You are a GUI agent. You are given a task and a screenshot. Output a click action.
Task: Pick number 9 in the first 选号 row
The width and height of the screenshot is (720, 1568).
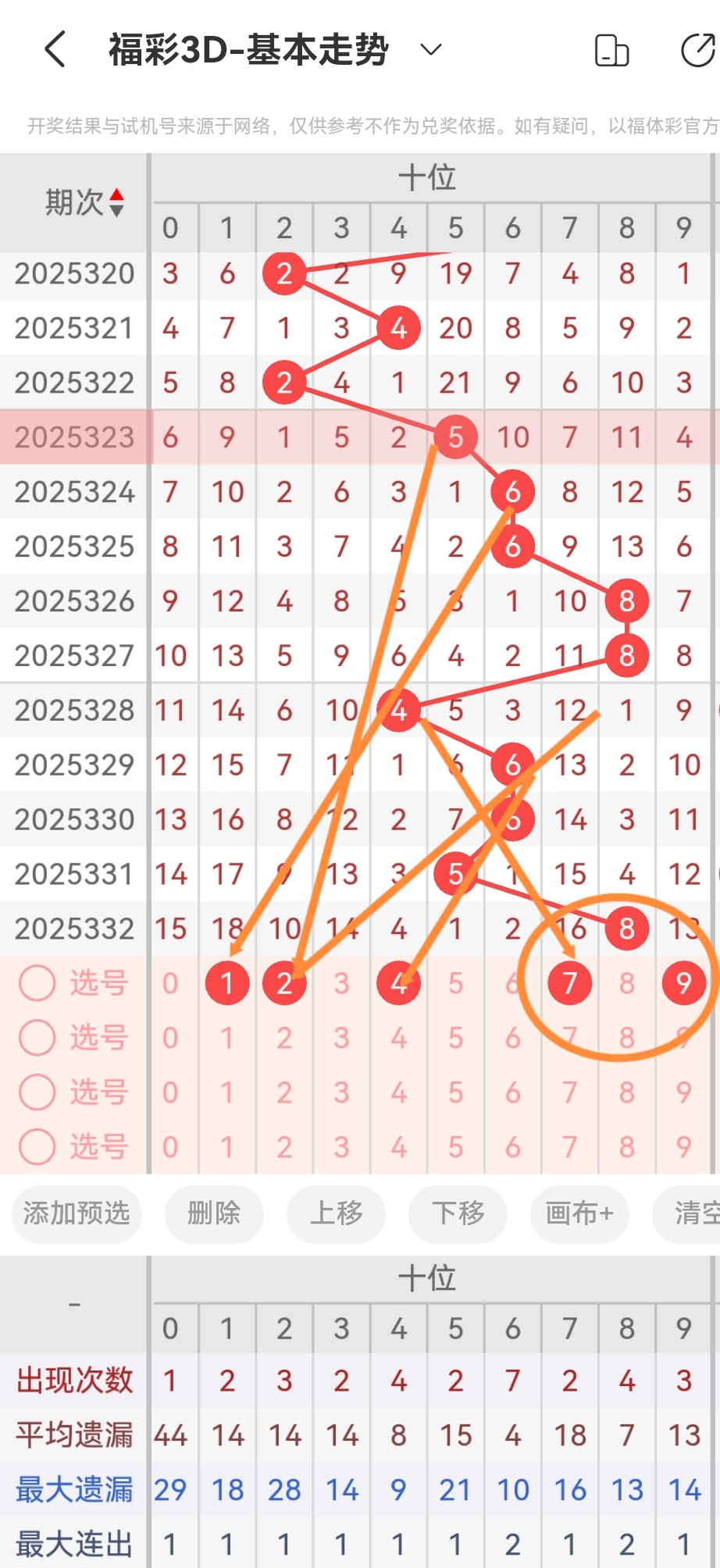tap(684, 983)
